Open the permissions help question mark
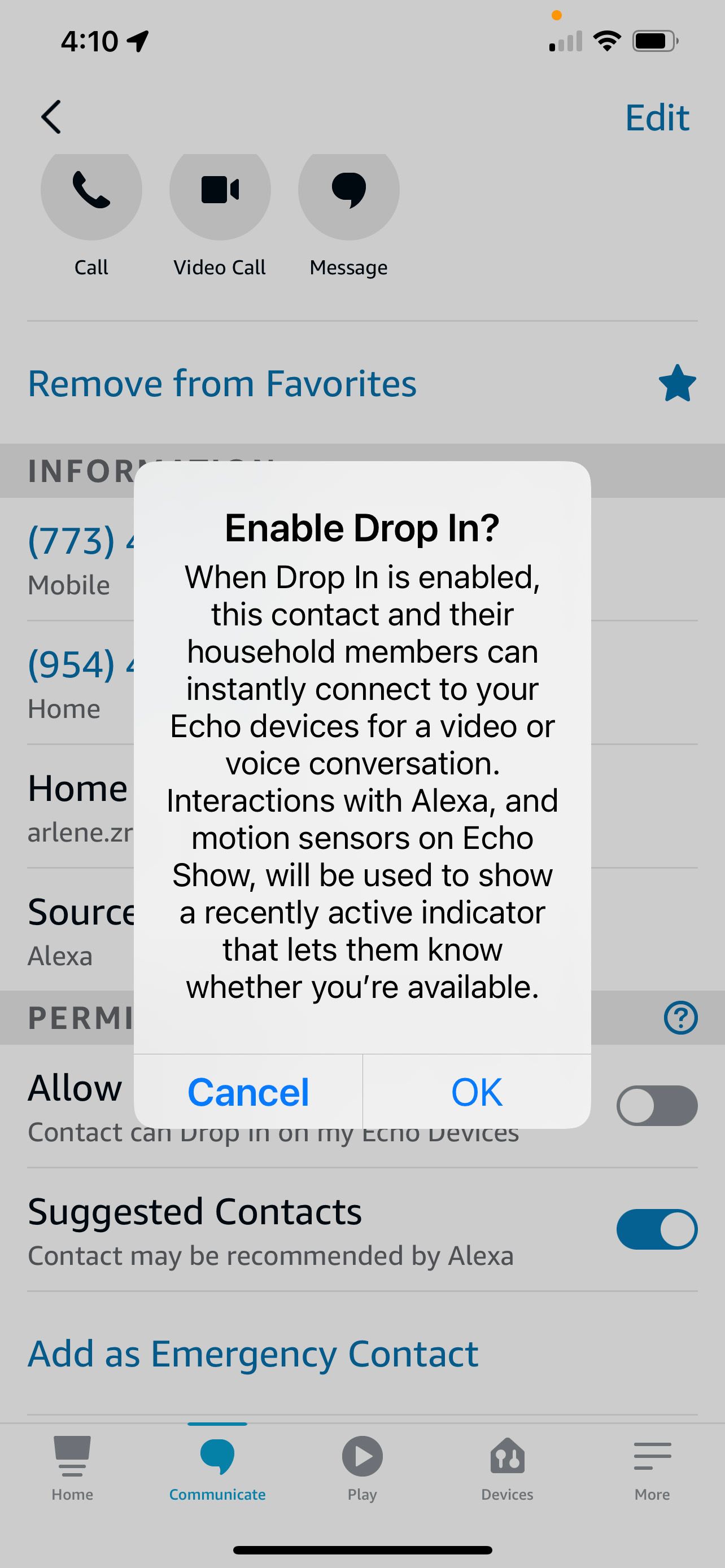Viewport: 725px width, 1568px height. click(680, 1018)
